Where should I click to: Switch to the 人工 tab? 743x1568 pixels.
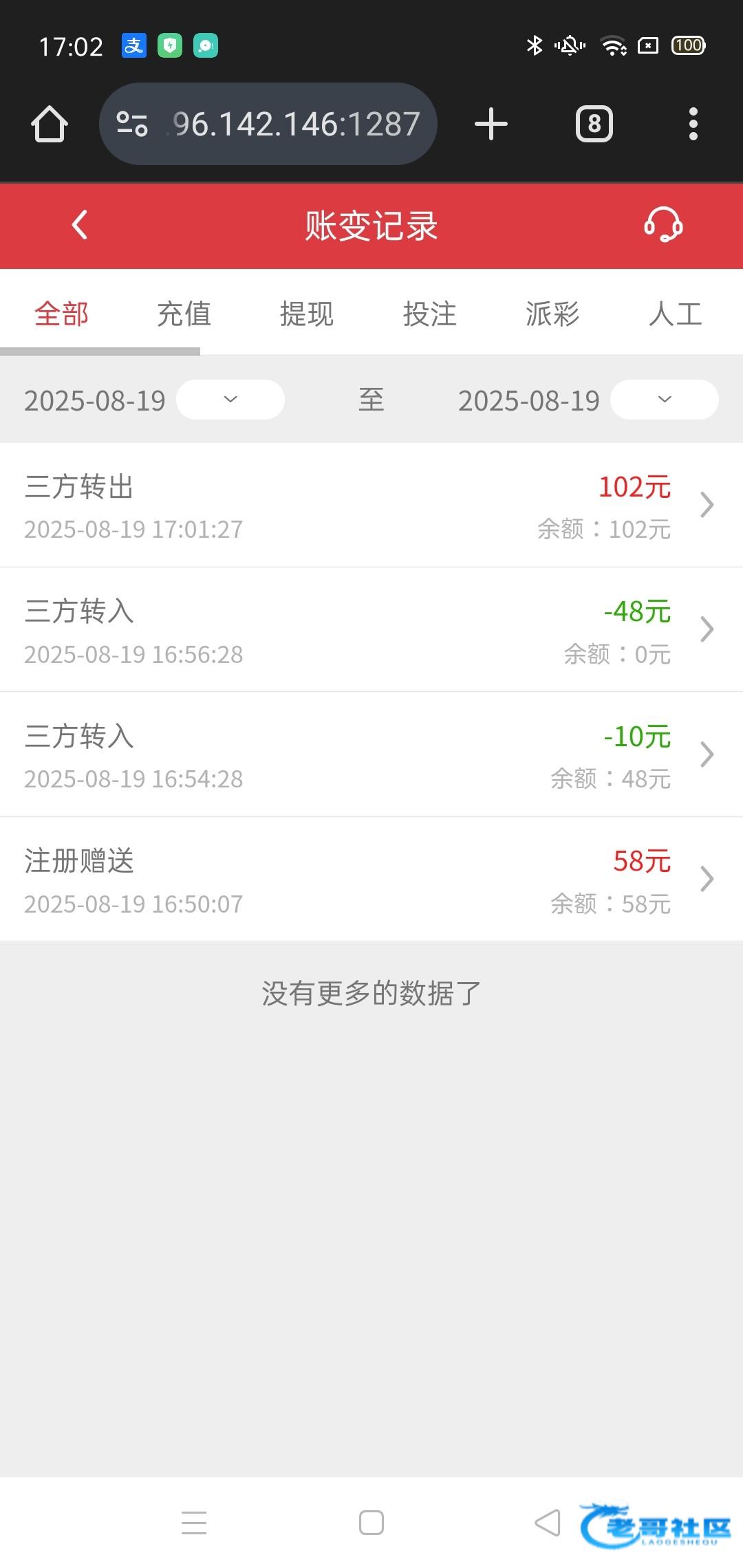click(675, 314)
